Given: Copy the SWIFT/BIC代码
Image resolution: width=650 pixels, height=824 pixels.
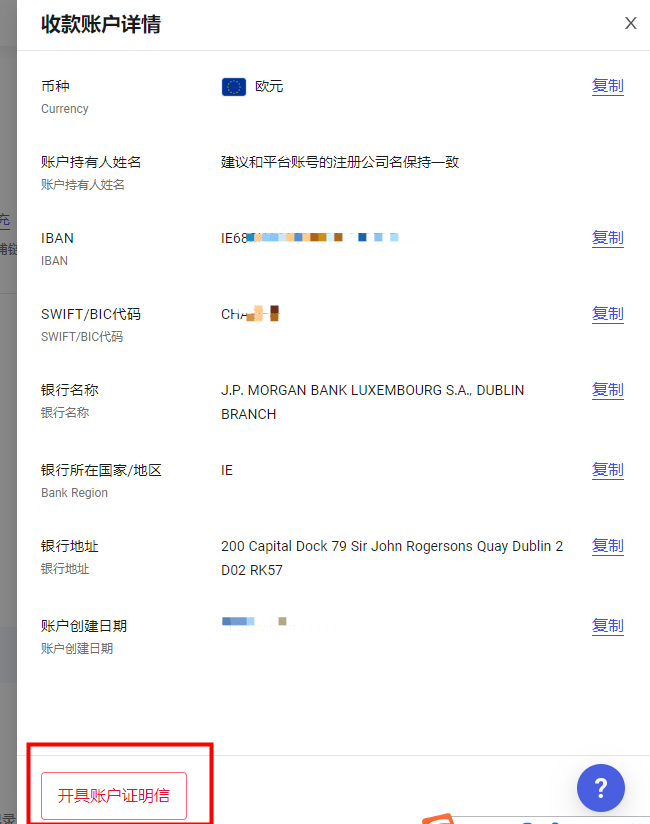Looking at the screenshot, I should tap(607, 314).
